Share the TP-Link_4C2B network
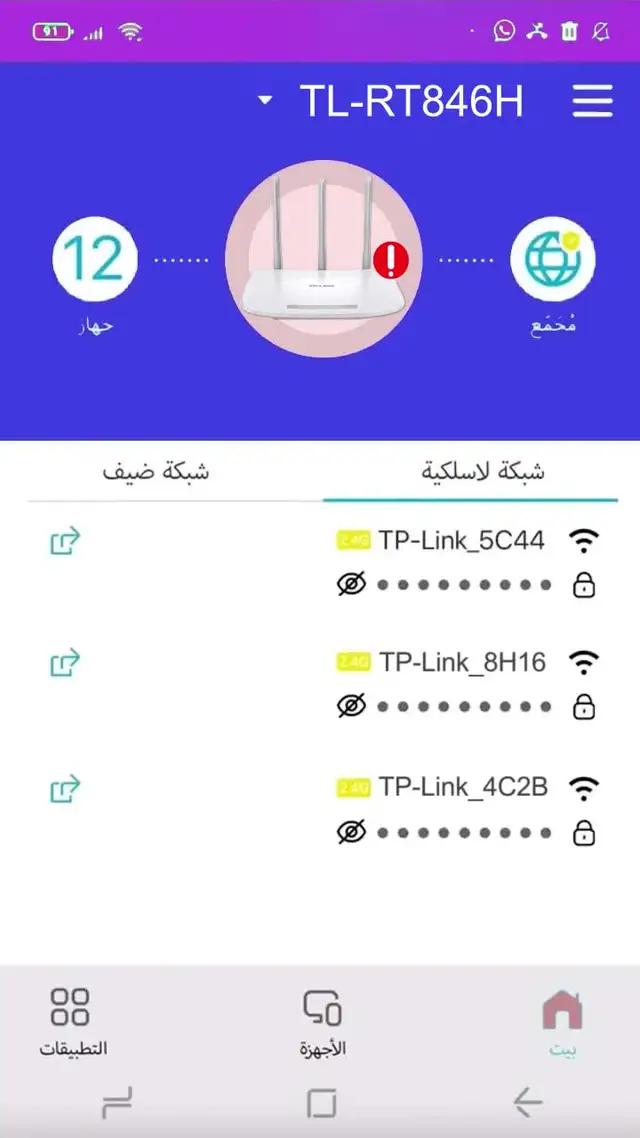 [65, 789]
